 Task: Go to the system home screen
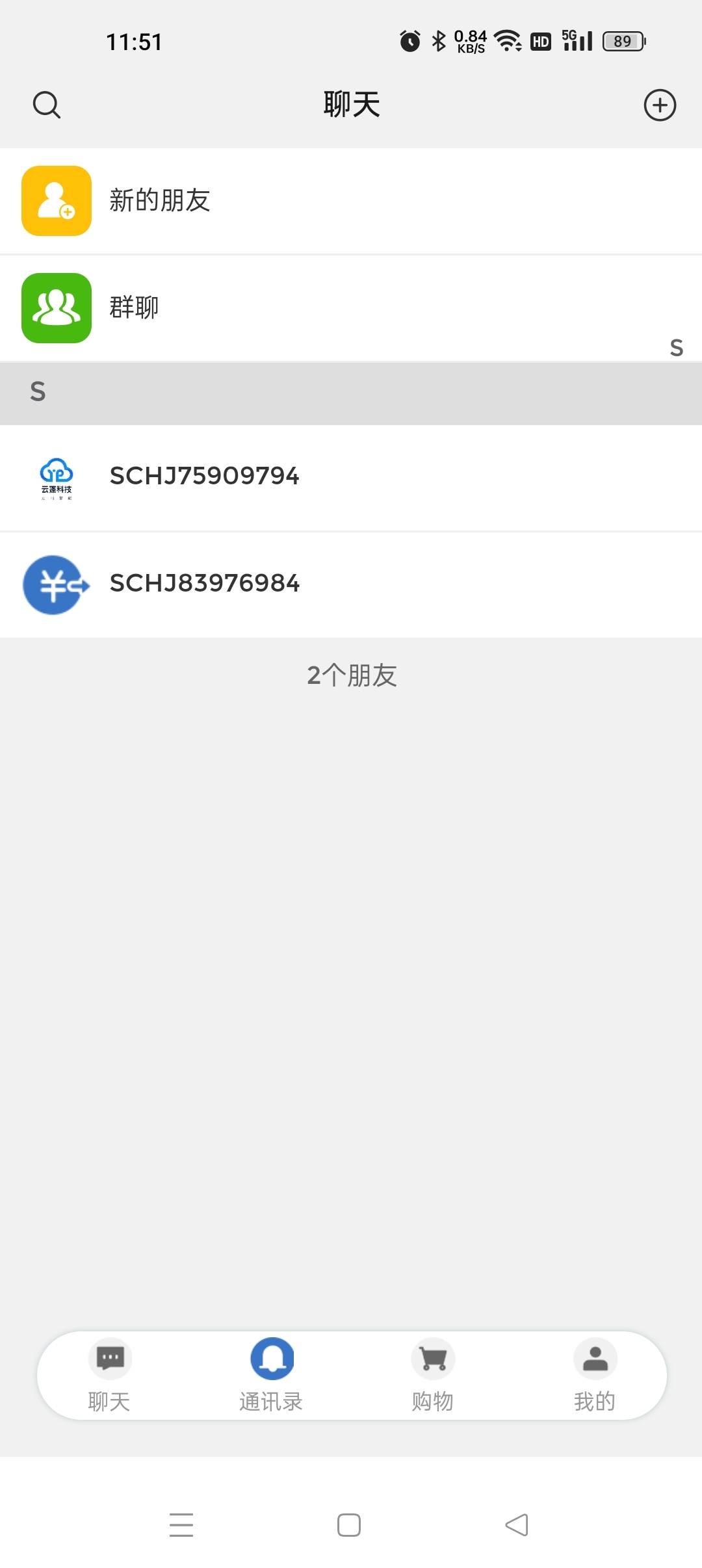349,1524
